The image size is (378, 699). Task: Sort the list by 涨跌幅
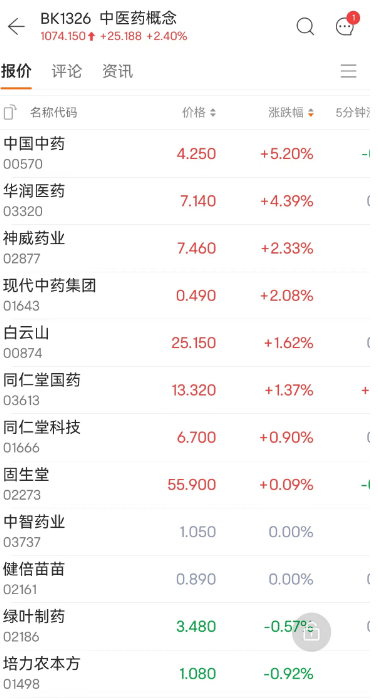coord(291,113)
